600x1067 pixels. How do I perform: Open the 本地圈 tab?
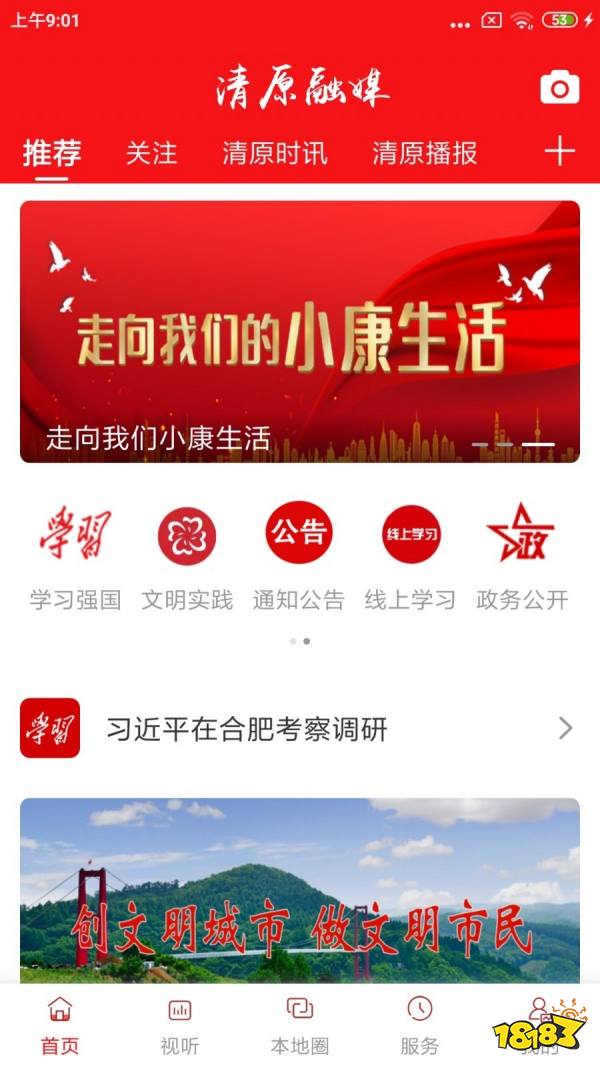coord(300,1025)
